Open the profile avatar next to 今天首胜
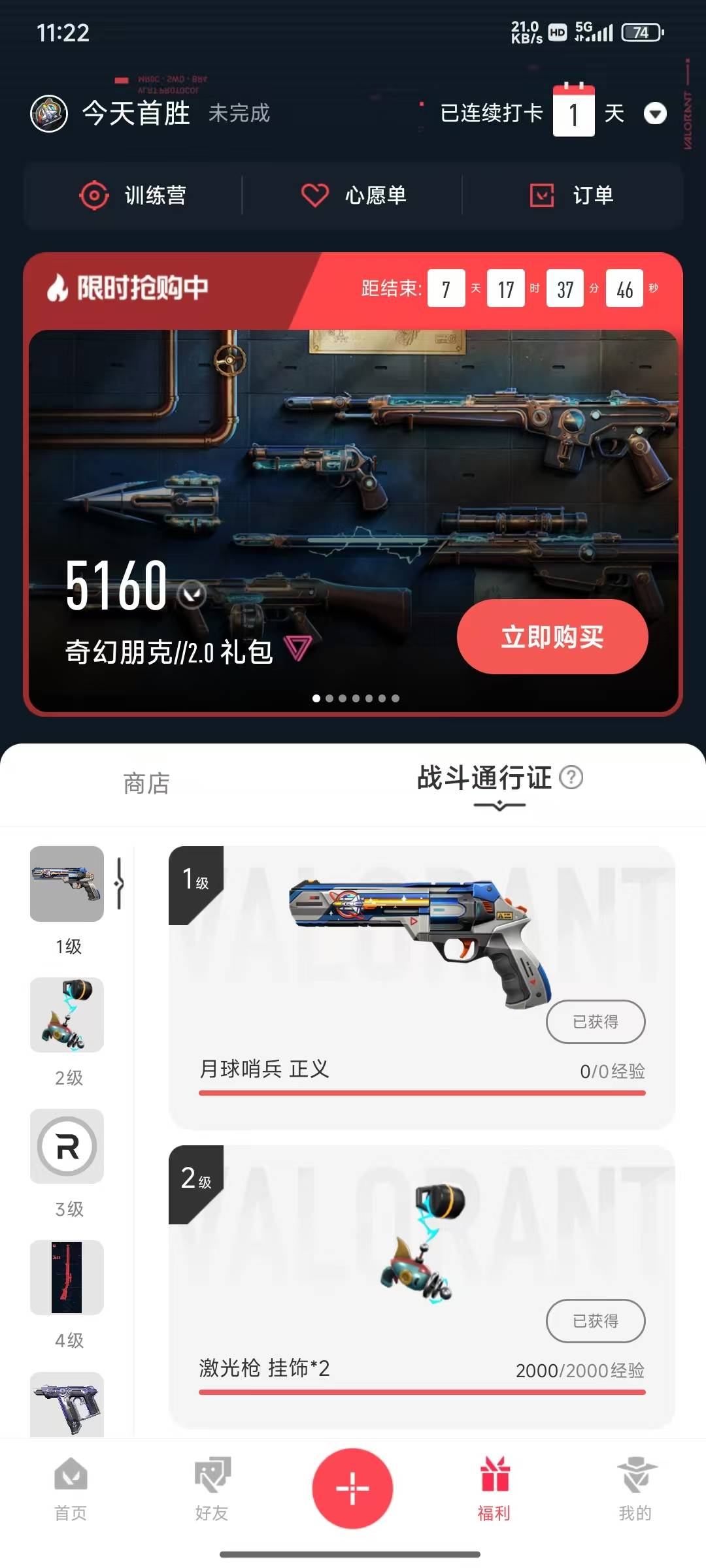 pyautogui.click(x=49, y=114)
